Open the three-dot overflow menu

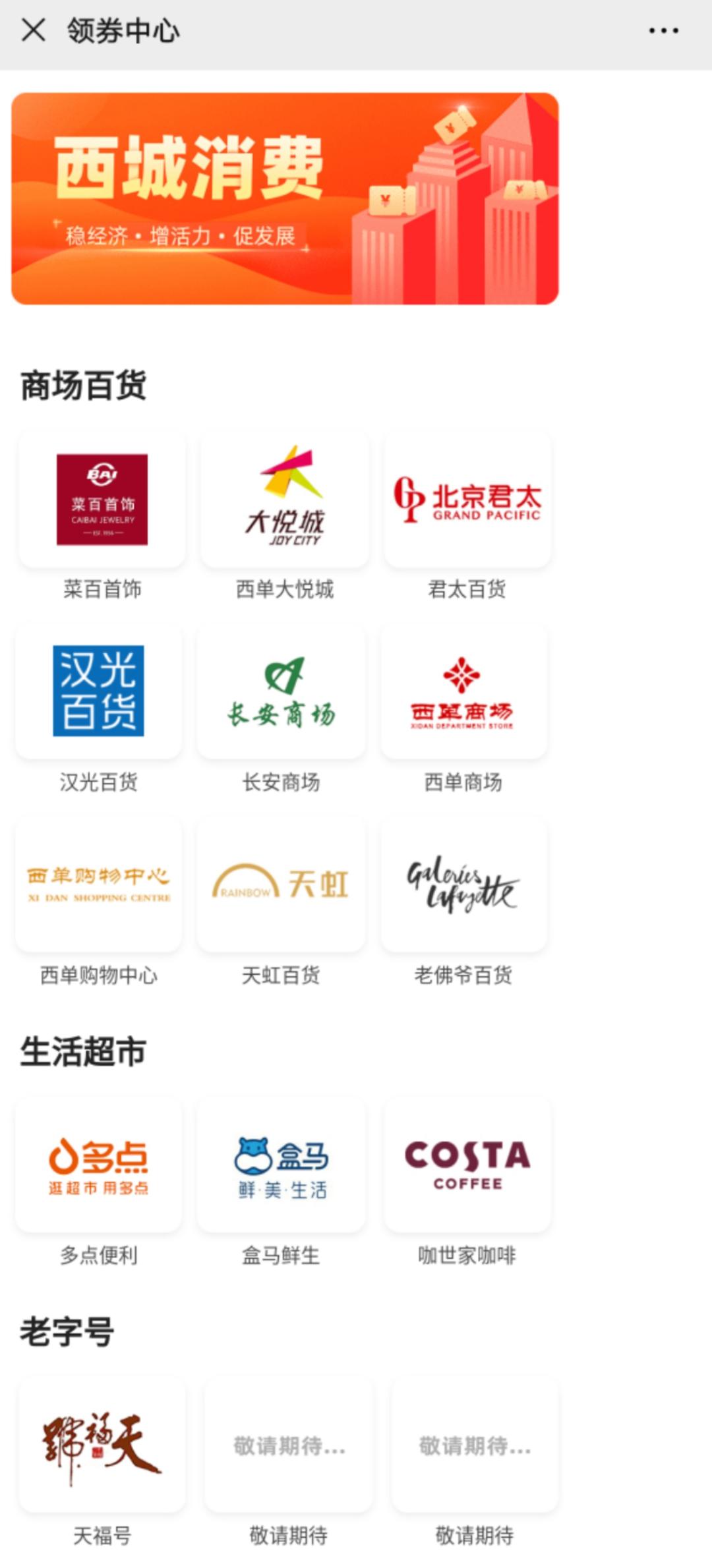[x=663, y=30]
